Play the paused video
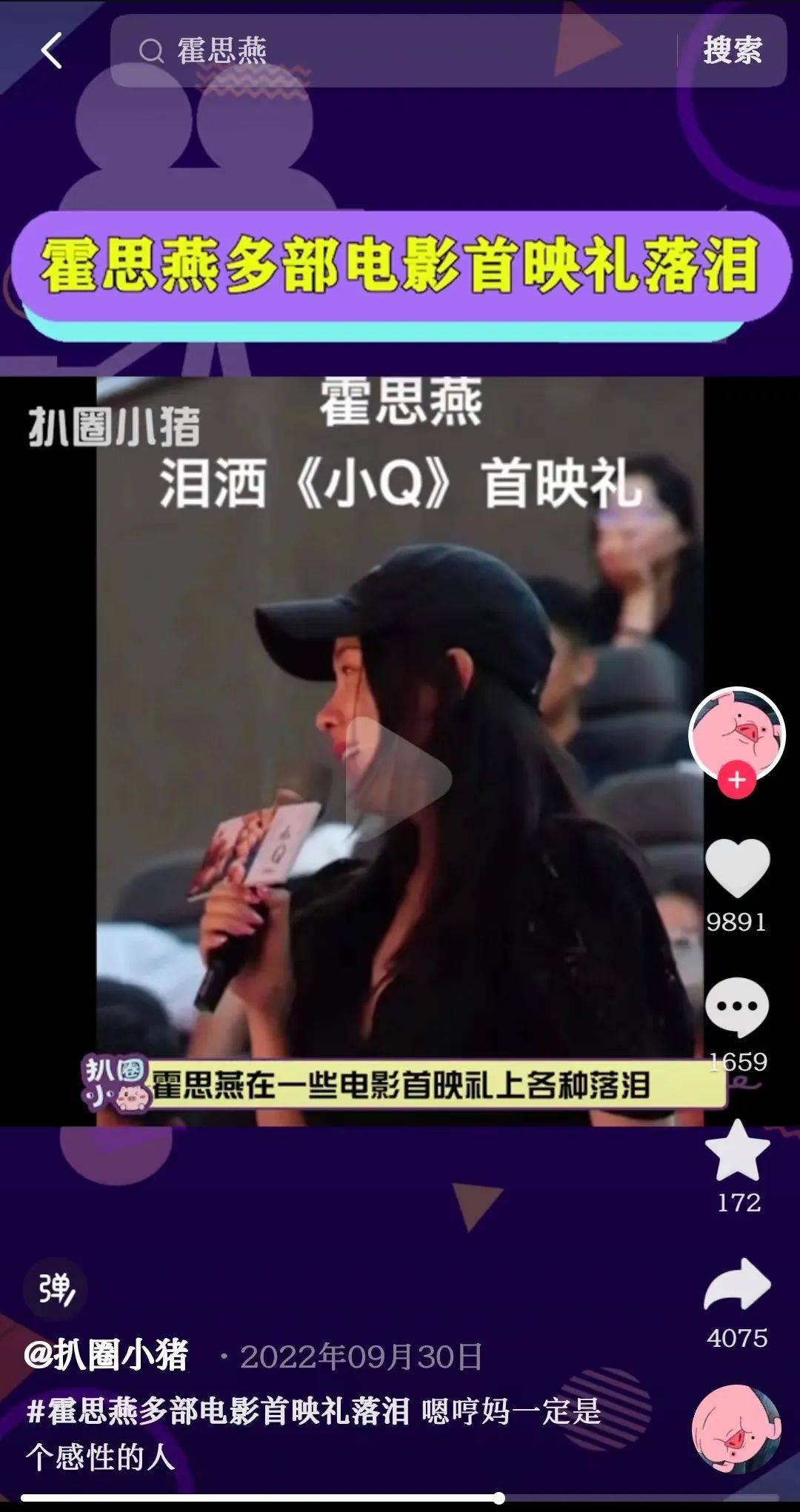The image size is (800, 1512). pos(399,777)
